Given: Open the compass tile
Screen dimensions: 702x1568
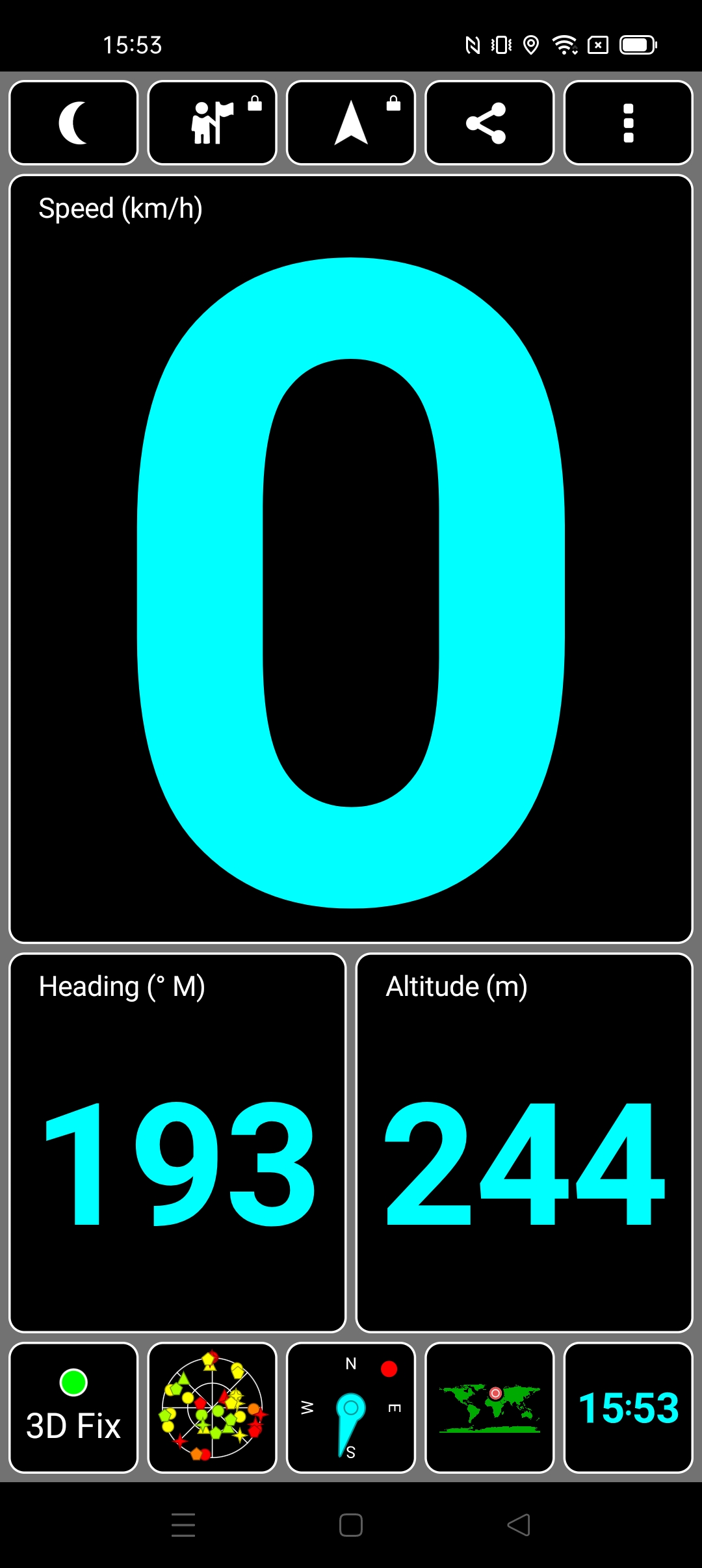Looking at the screenshot, I should pos(351,1407).
